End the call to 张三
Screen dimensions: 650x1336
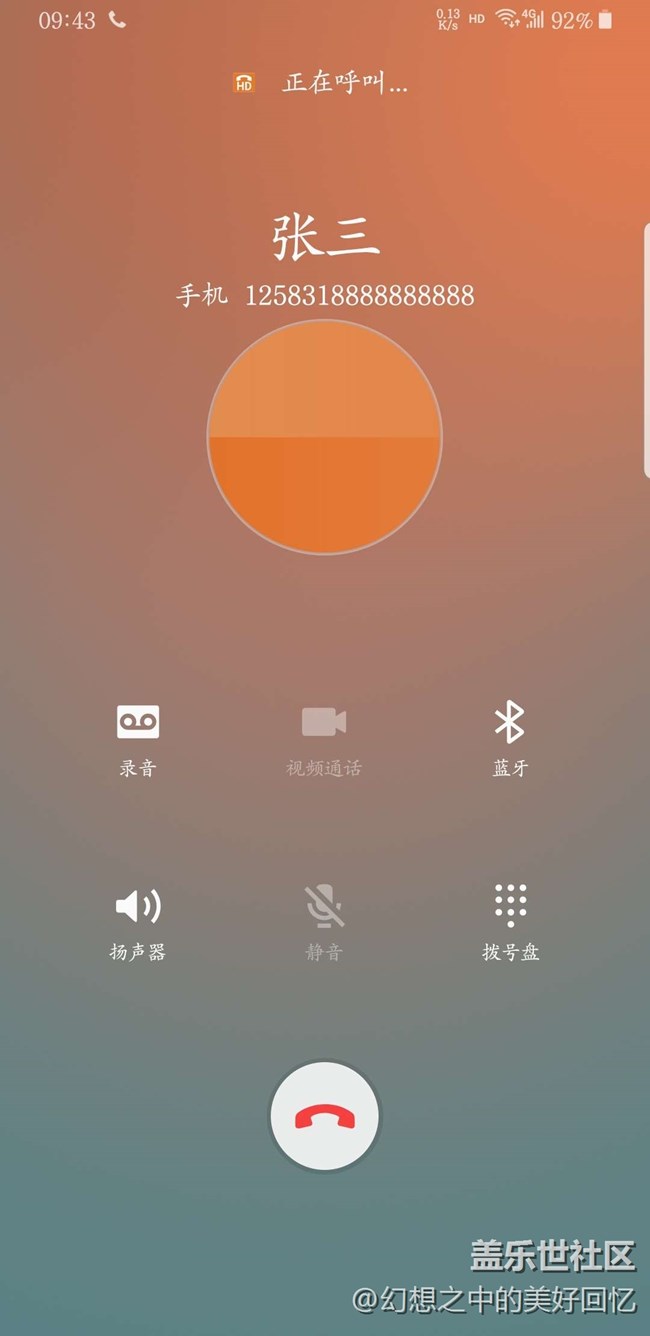325,1117
